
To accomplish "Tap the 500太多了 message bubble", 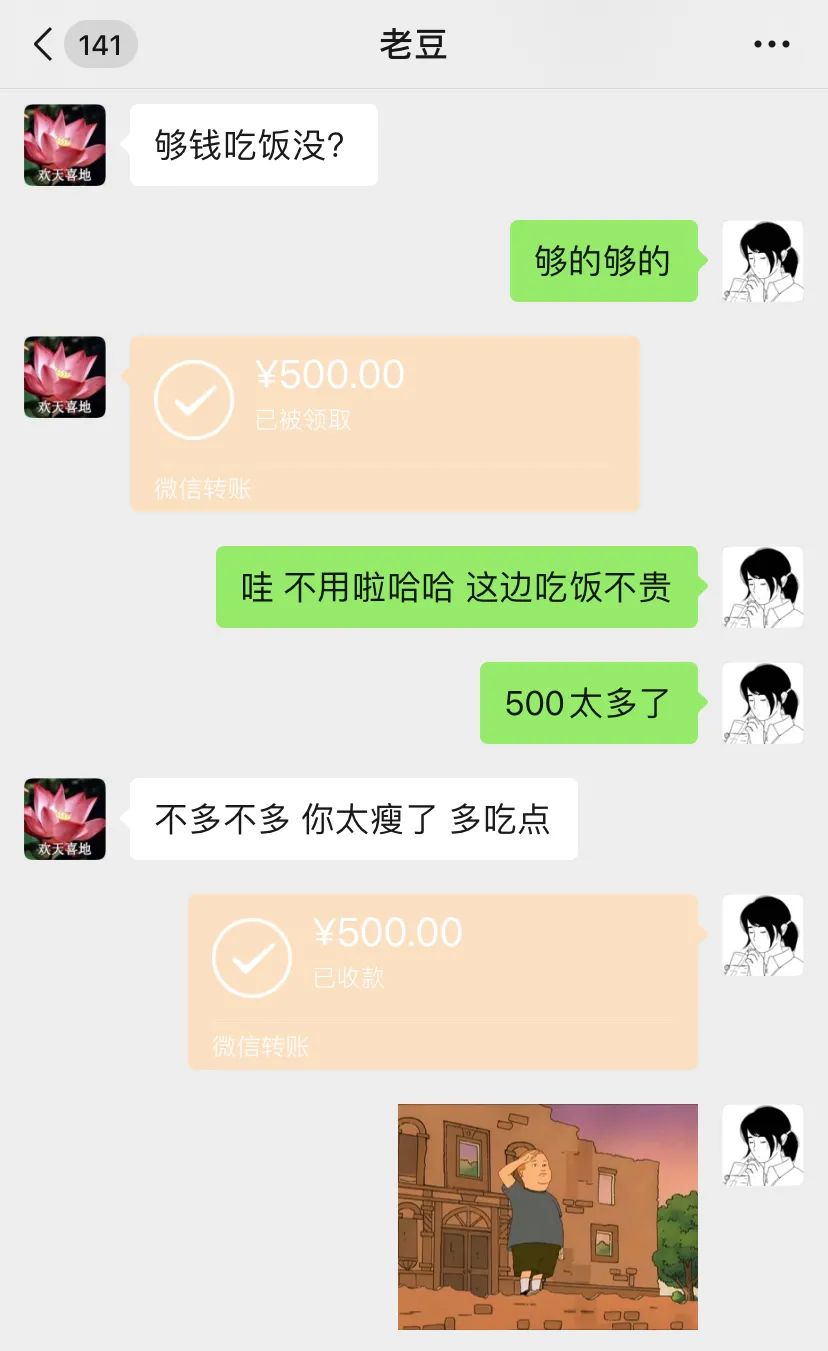I will tap(587, 703).
